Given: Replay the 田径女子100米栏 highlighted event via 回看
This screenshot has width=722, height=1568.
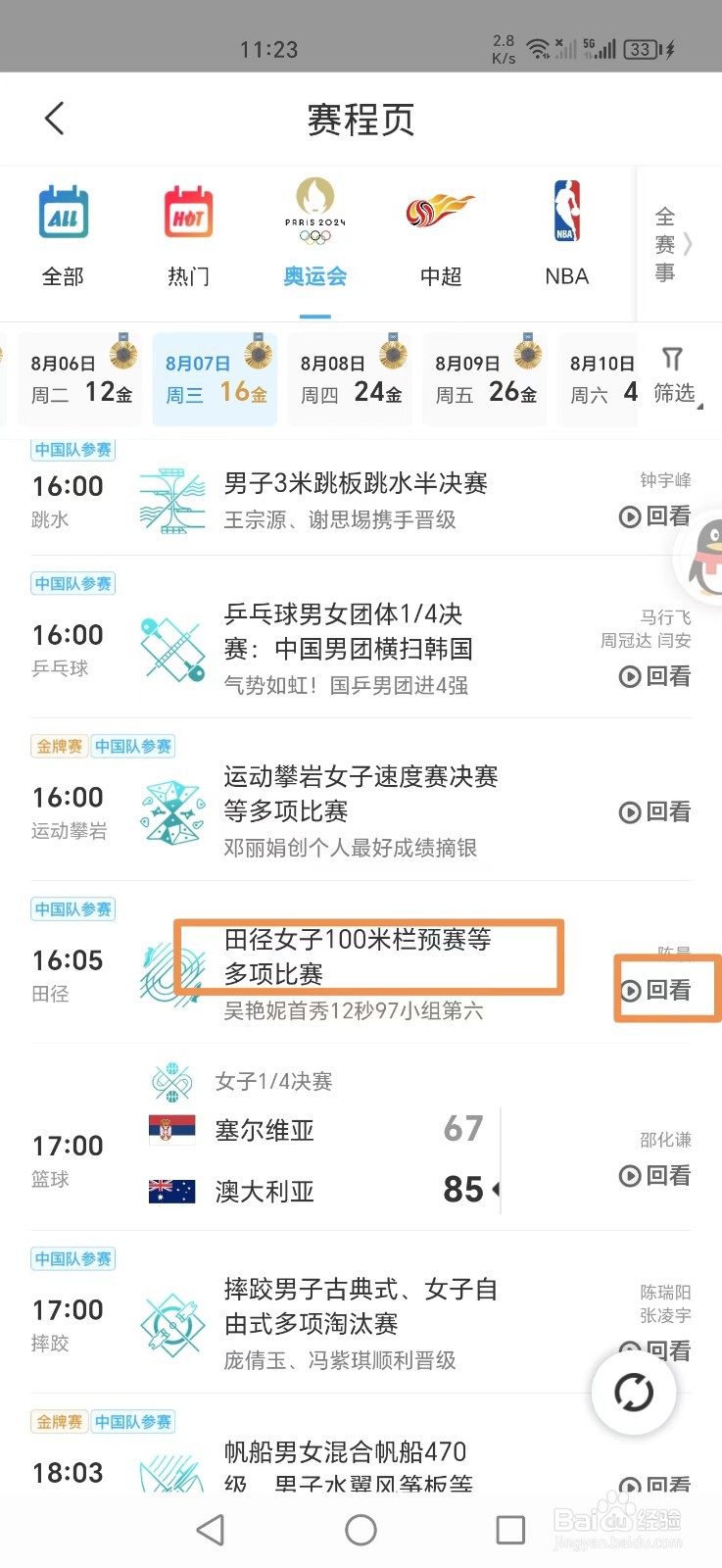Looking at the screenshot, I should (666, 990).
